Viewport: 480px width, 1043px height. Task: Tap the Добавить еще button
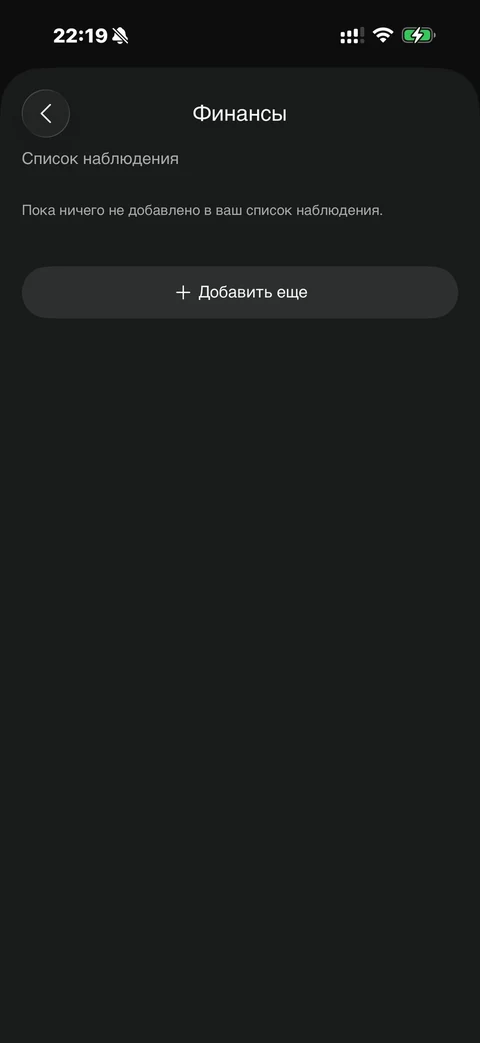click(240, 292)
